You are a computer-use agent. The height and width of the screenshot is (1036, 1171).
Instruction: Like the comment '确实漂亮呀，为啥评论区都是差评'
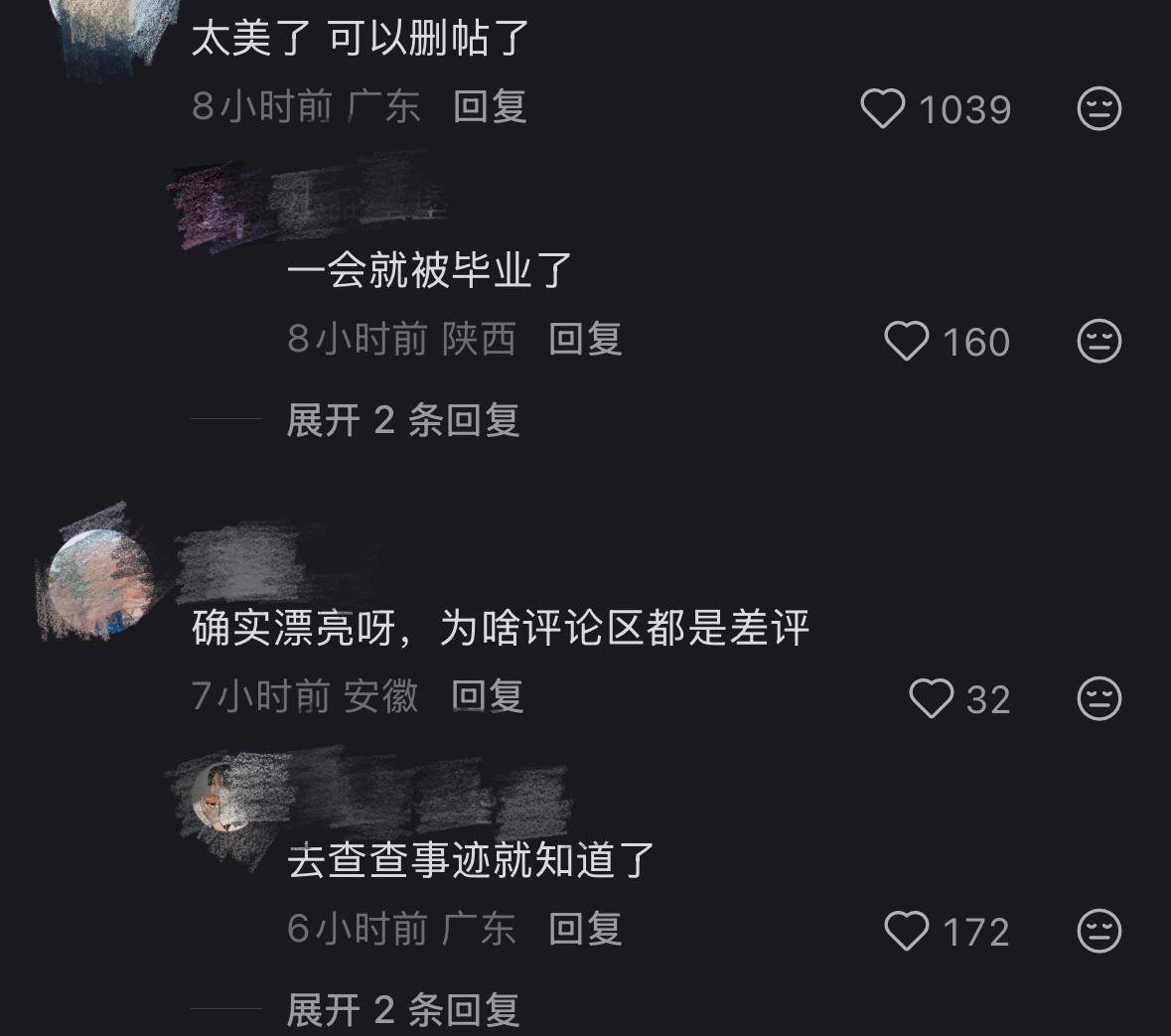point(931,698)
